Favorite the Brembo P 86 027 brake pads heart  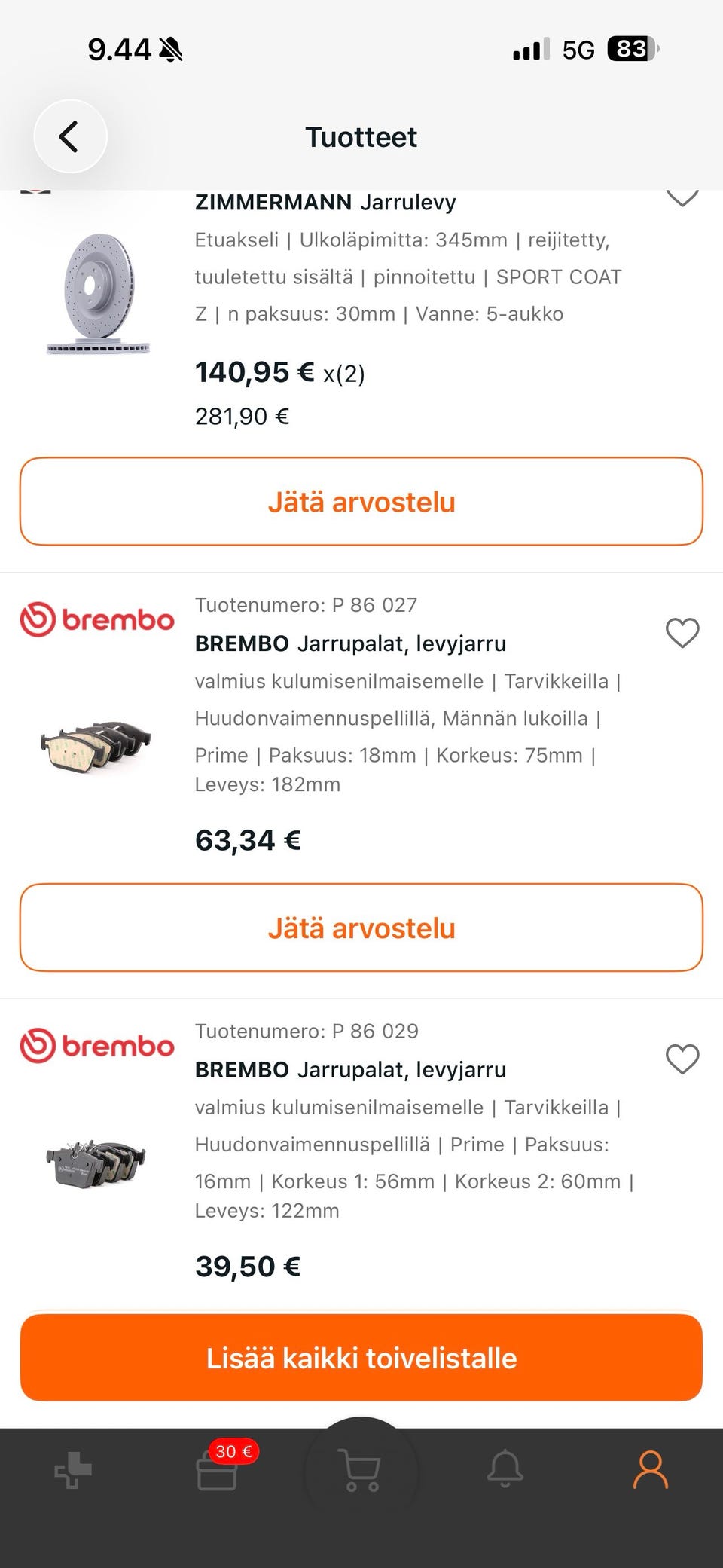tap(682, 634)
